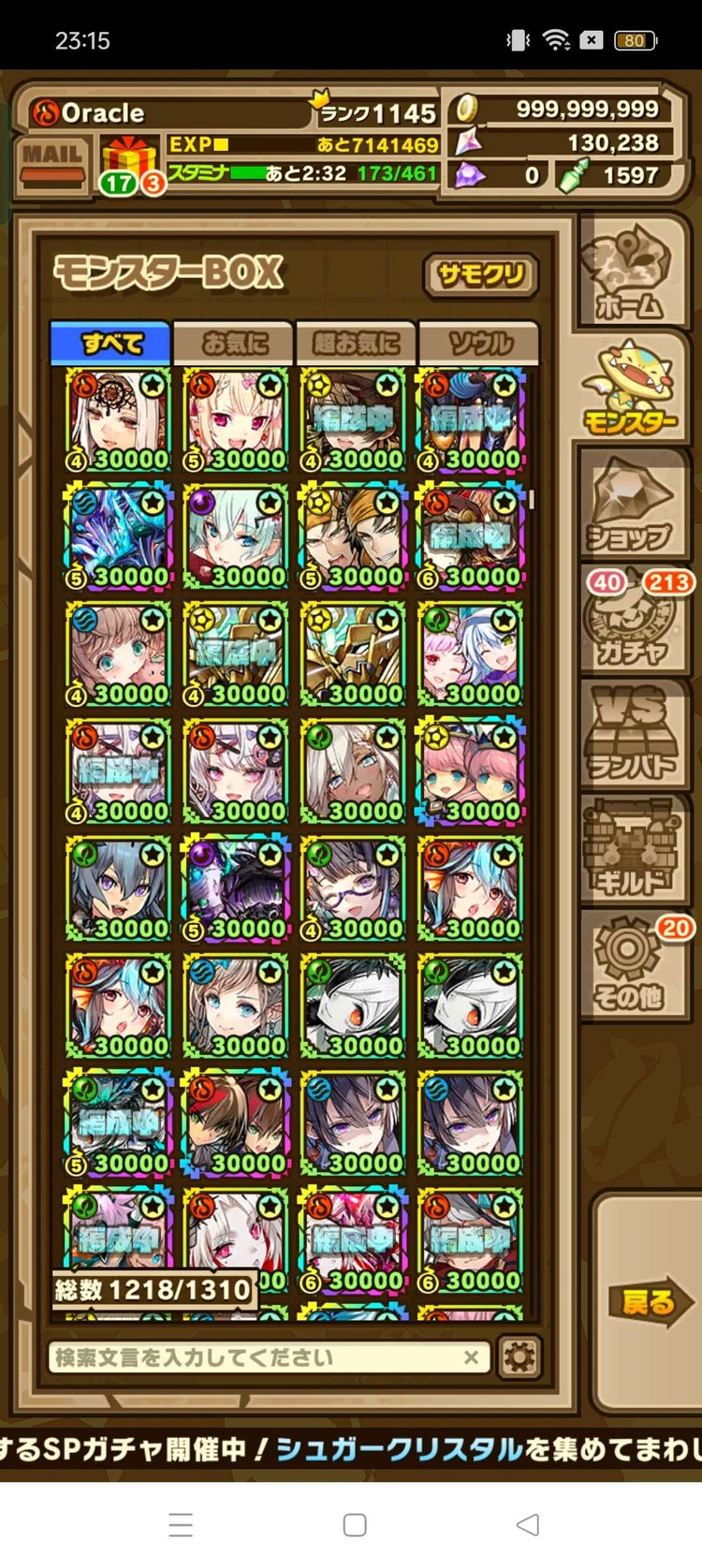Switch to the お気に tab
This screenshot has width=702, height=1568.
[234, 344]
